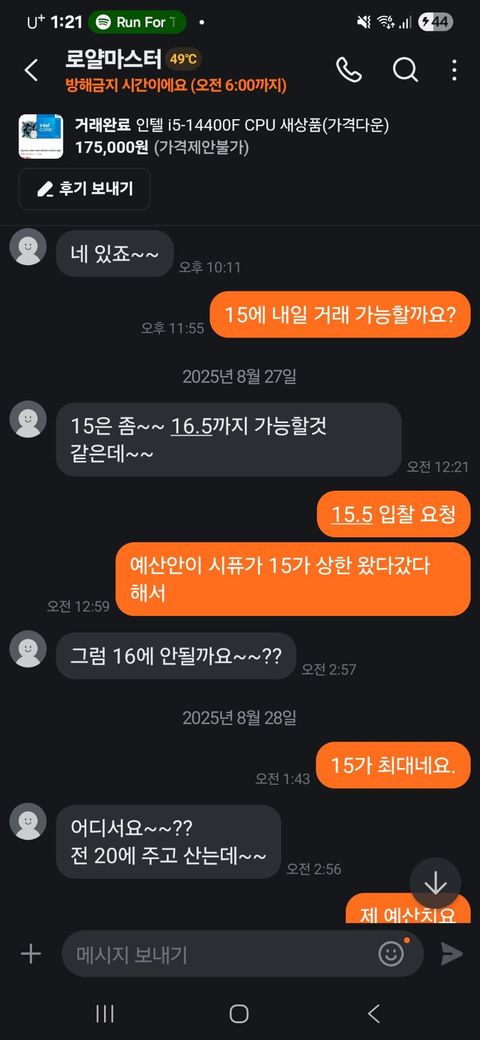Open 로얄마스터's profile from the title

coord(113,60)
